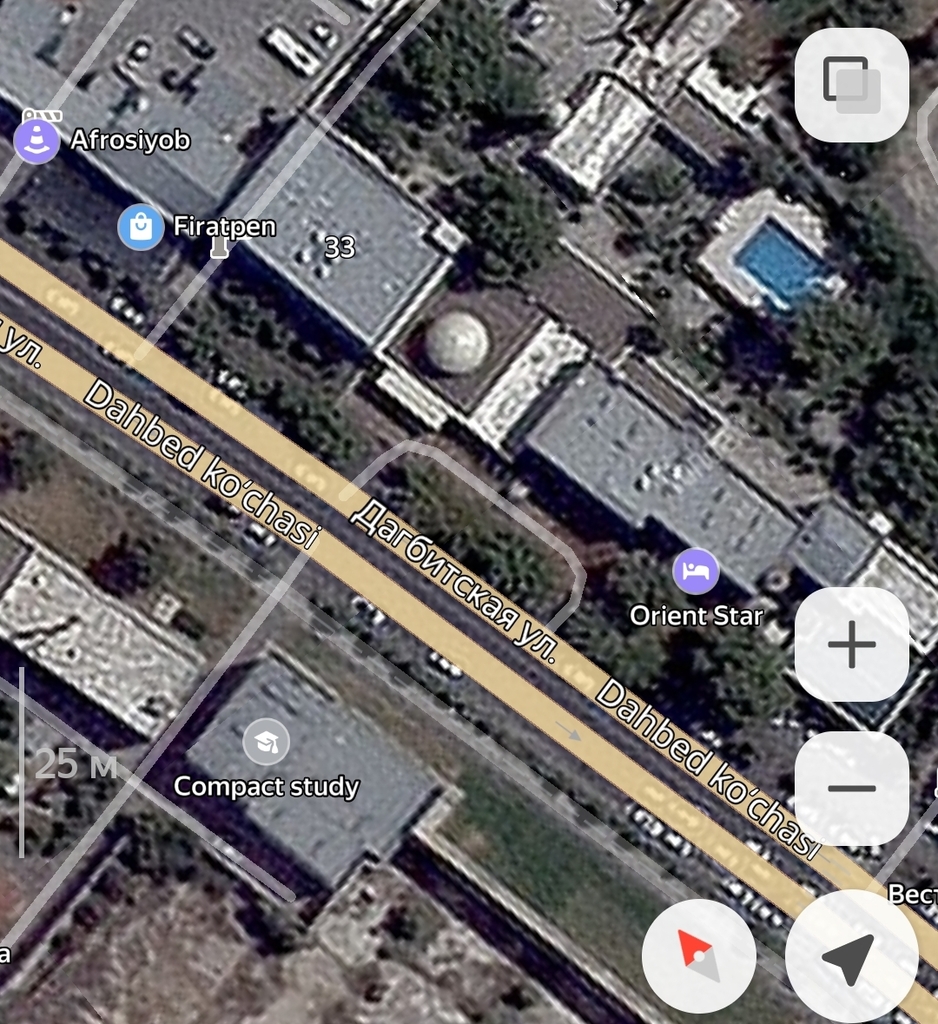Open the Firatpen shop marker
Image resolution: width=938 pixels, height=1024 pixels.
coord(141,227)
